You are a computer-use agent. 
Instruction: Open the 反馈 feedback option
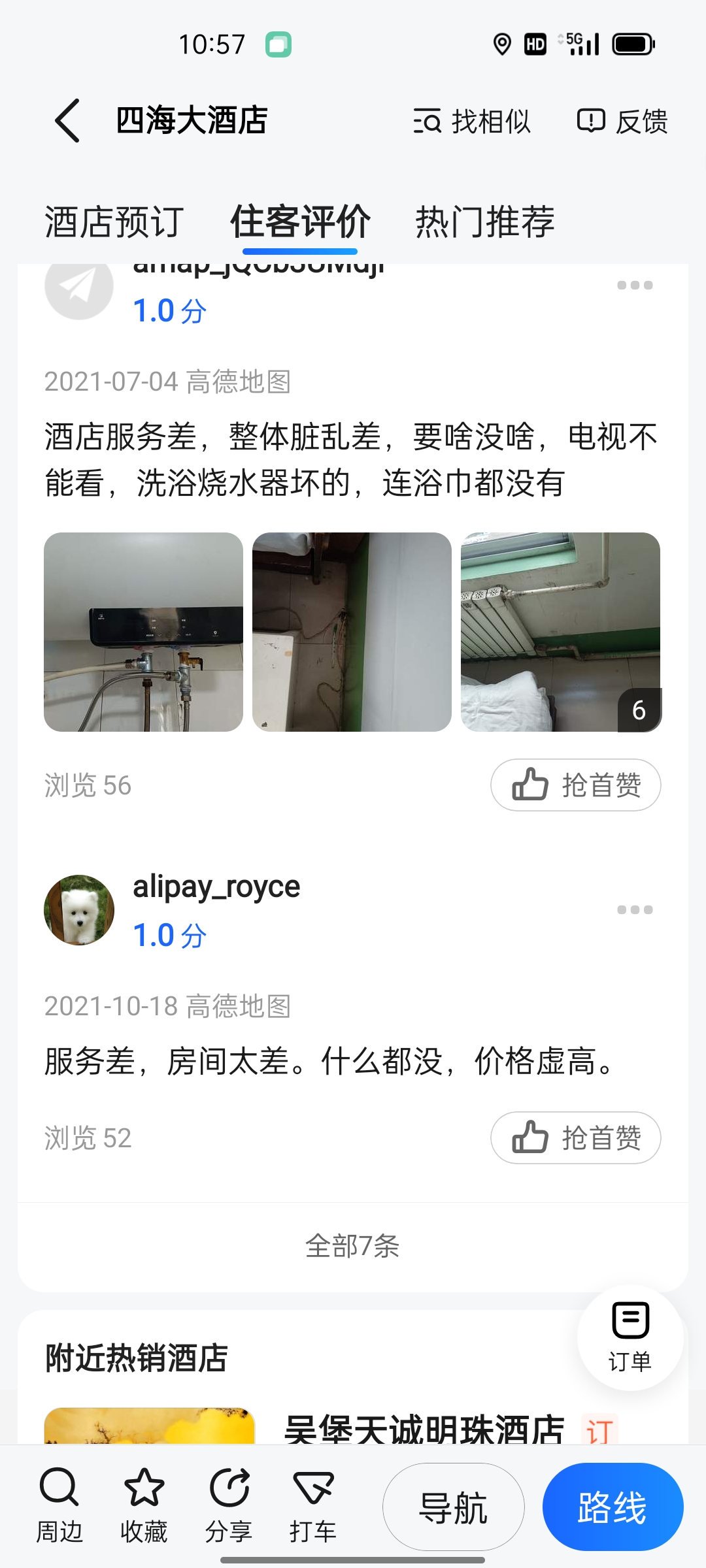point(622,122)
